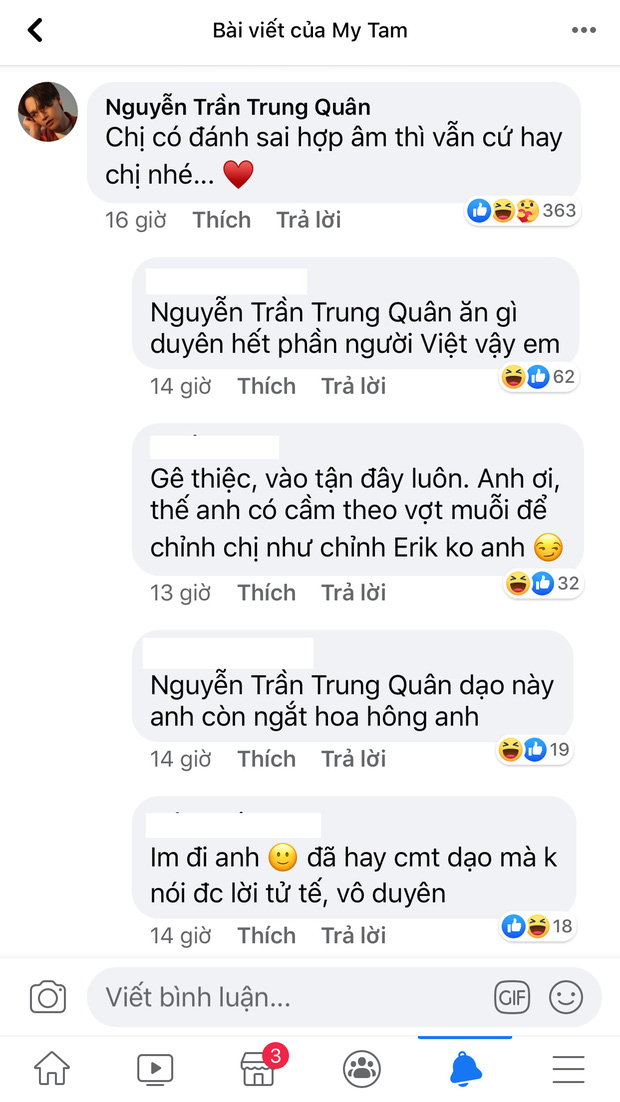
Task: Switch to the Home feed tab
Action: click(x=52, y=1068)
